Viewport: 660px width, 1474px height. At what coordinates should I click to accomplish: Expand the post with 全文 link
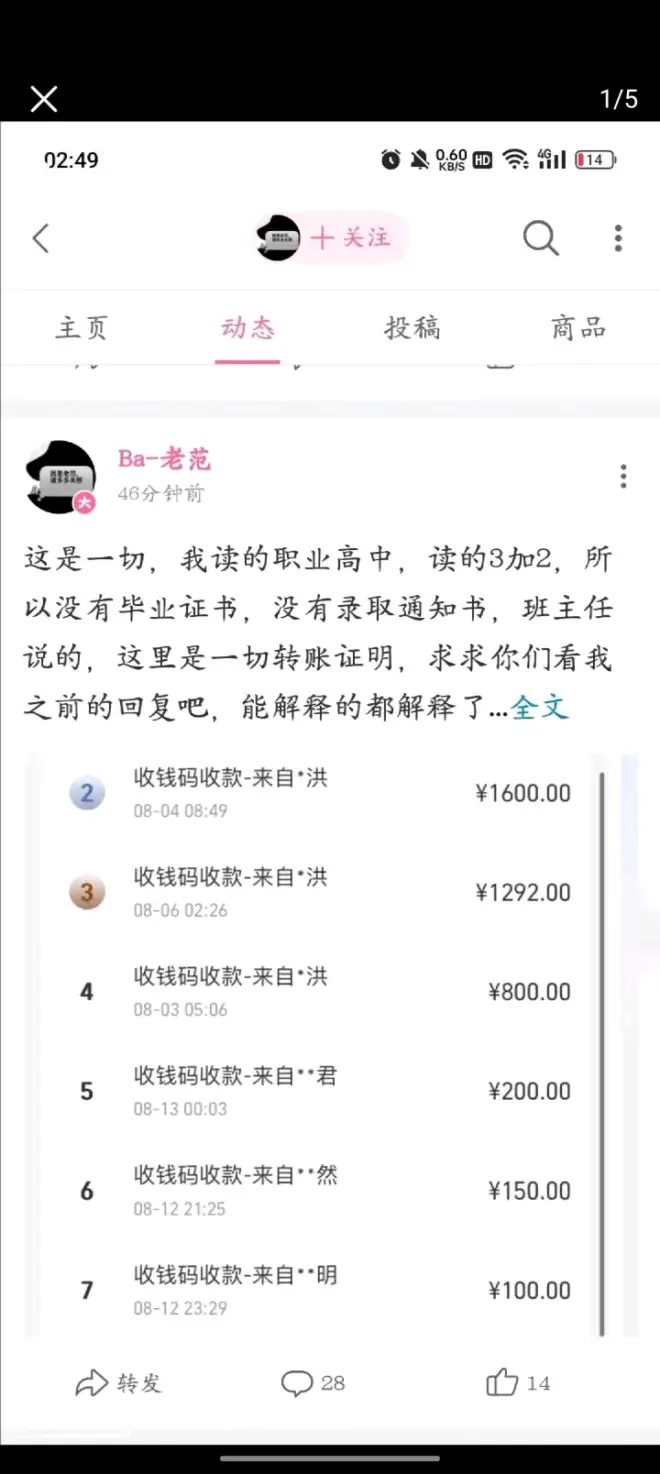click(x=539, y=708)
